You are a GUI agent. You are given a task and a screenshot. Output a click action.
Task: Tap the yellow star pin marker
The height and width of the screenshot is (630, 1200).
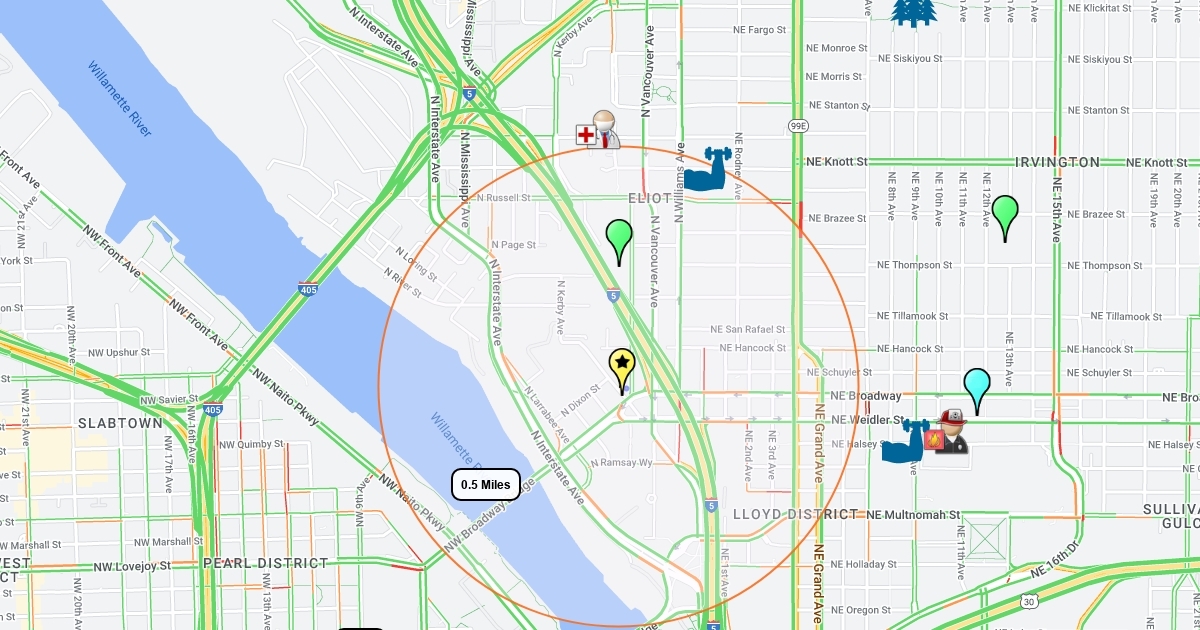(x=622, y=364)
